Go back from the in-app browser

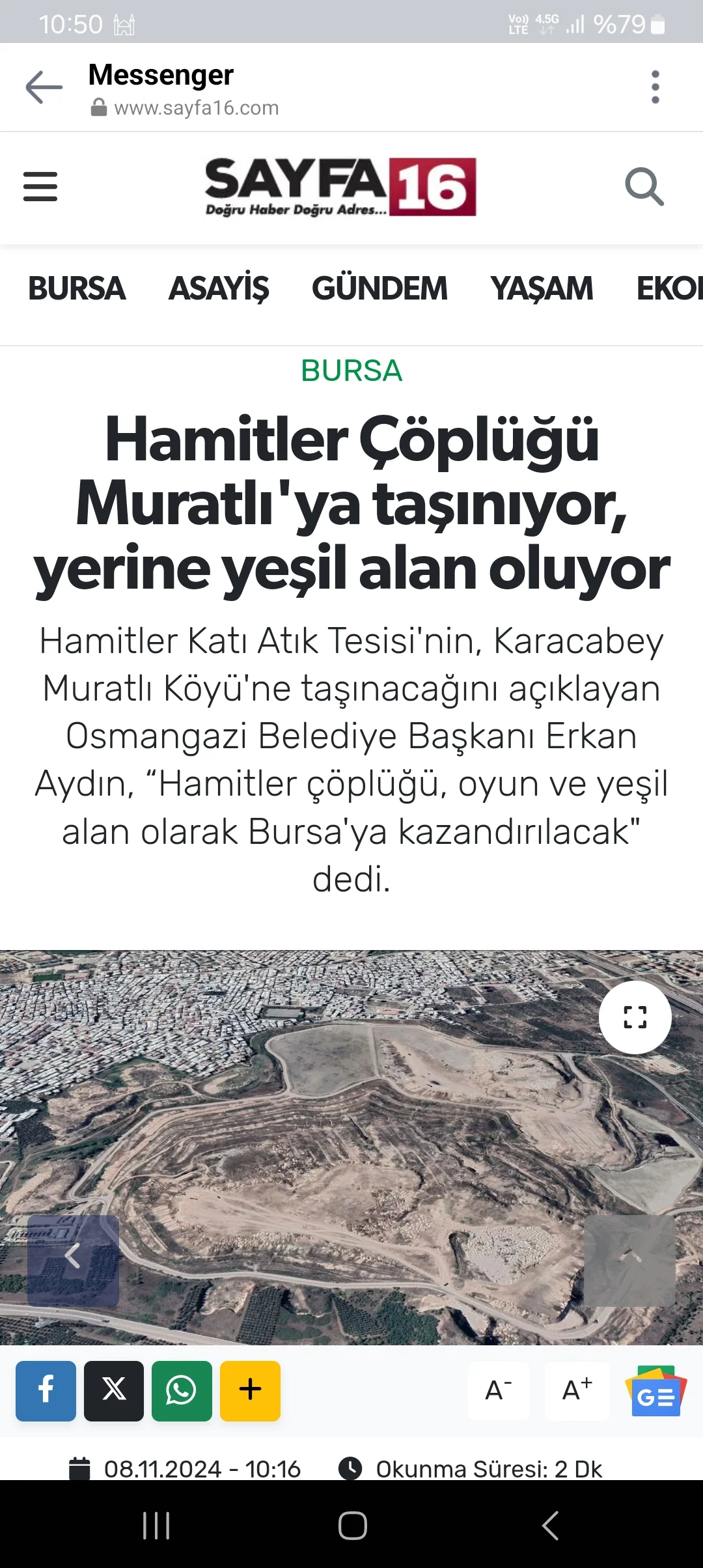point(44,87)
